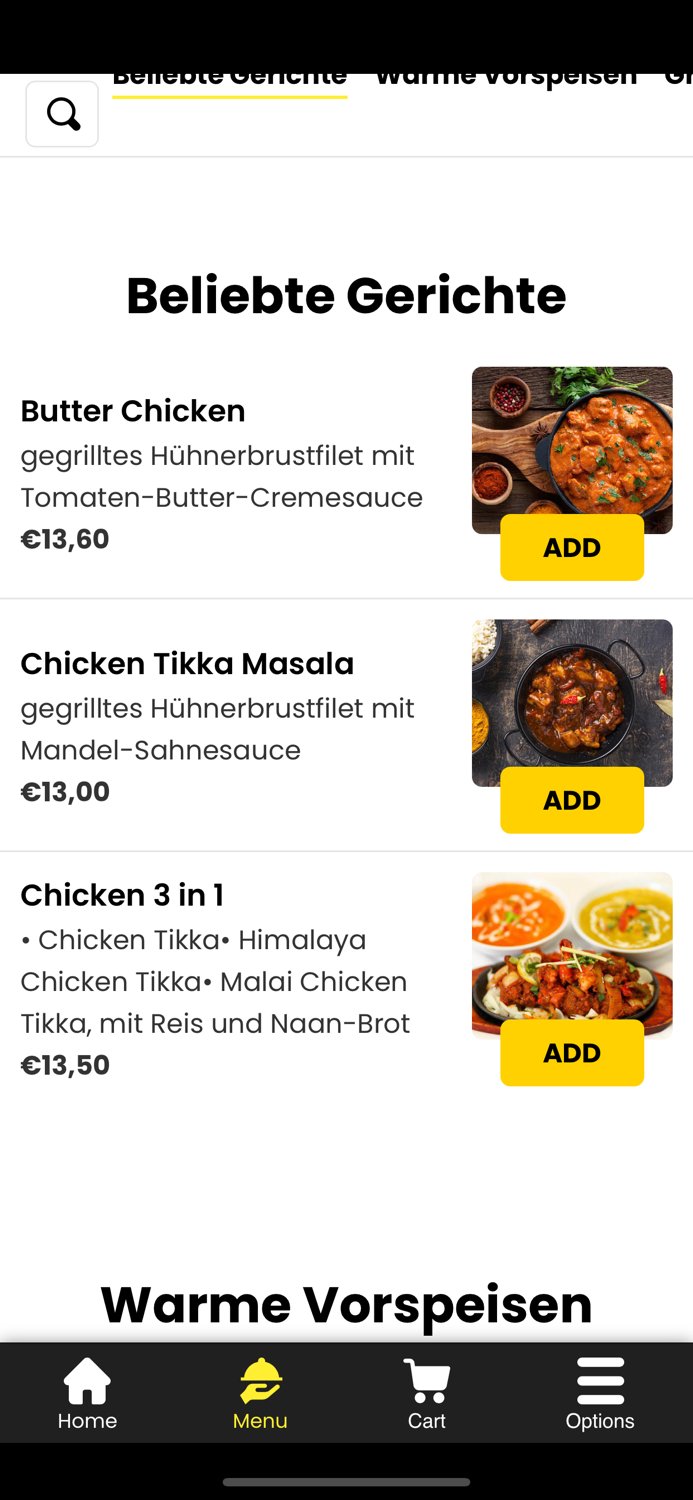Open the Cart tab
The image size is (693, 1500).
coord(427,1393)
